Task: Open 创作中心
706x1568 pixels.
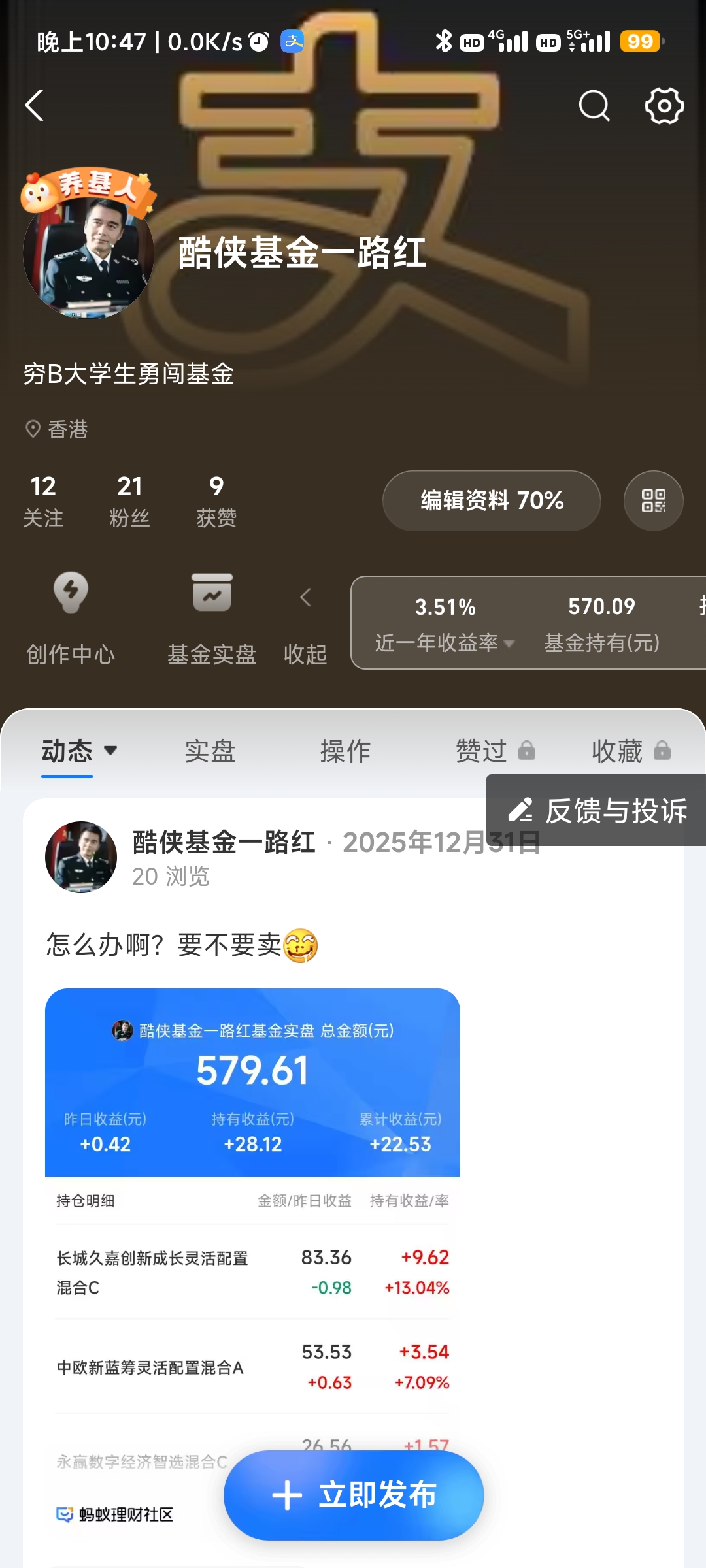Action: point(71,618)
